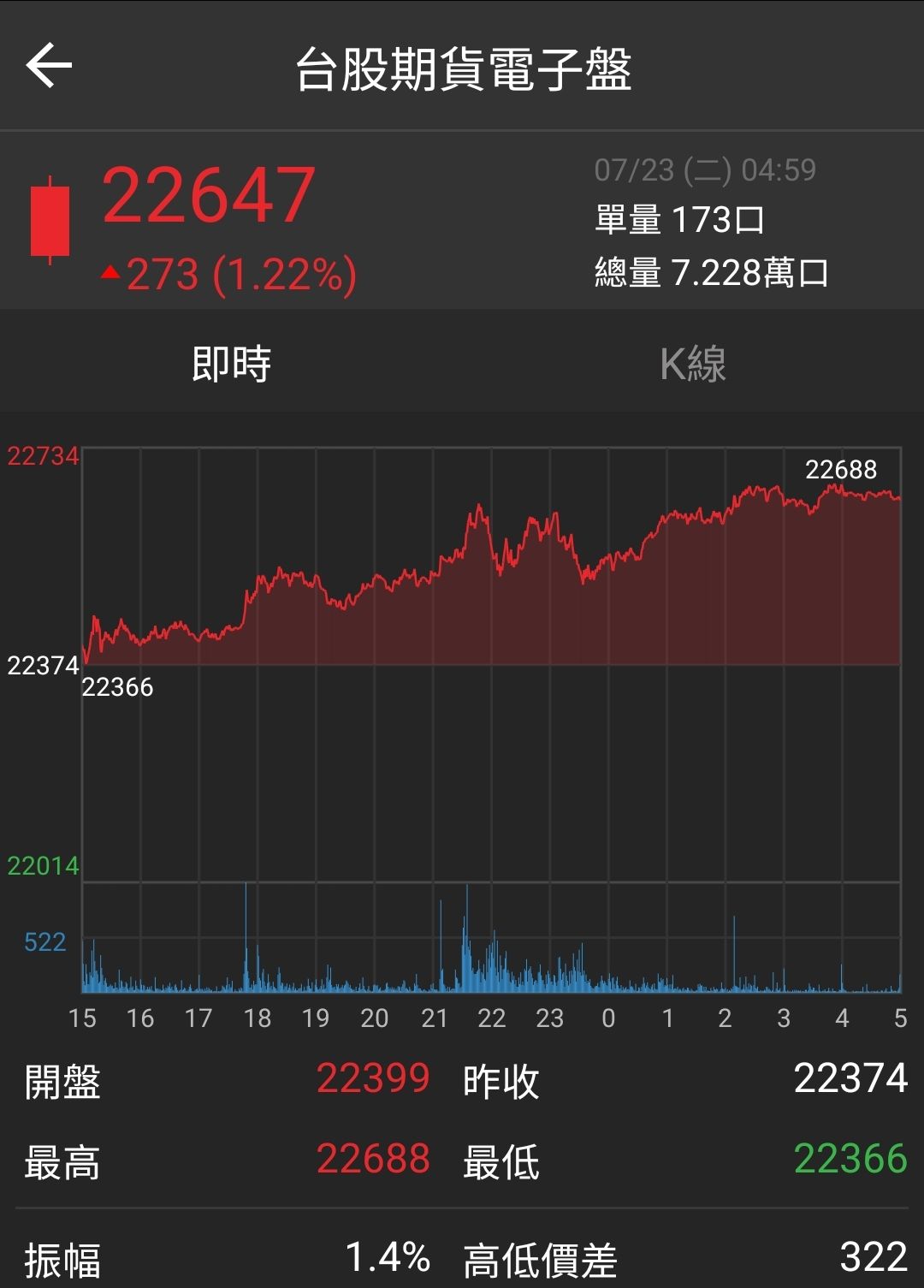The height and width of the screenshot is (1288, 924).
Task: Go back using the top-left arrow
Action: (x=49, y=66)
